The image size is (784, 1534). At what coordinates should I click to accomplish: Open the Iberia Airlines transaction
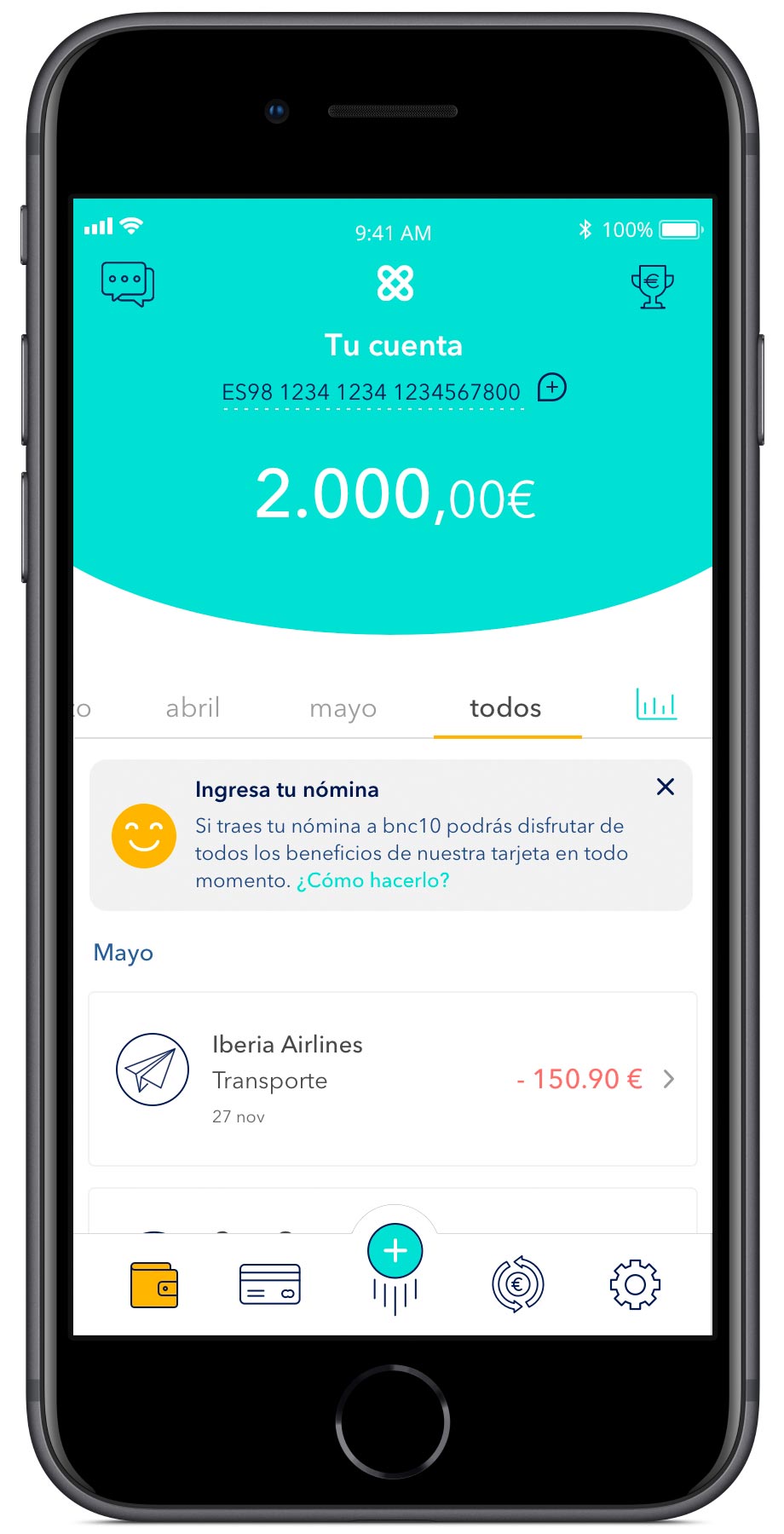pyautogui.click(x=393, y=1079)
